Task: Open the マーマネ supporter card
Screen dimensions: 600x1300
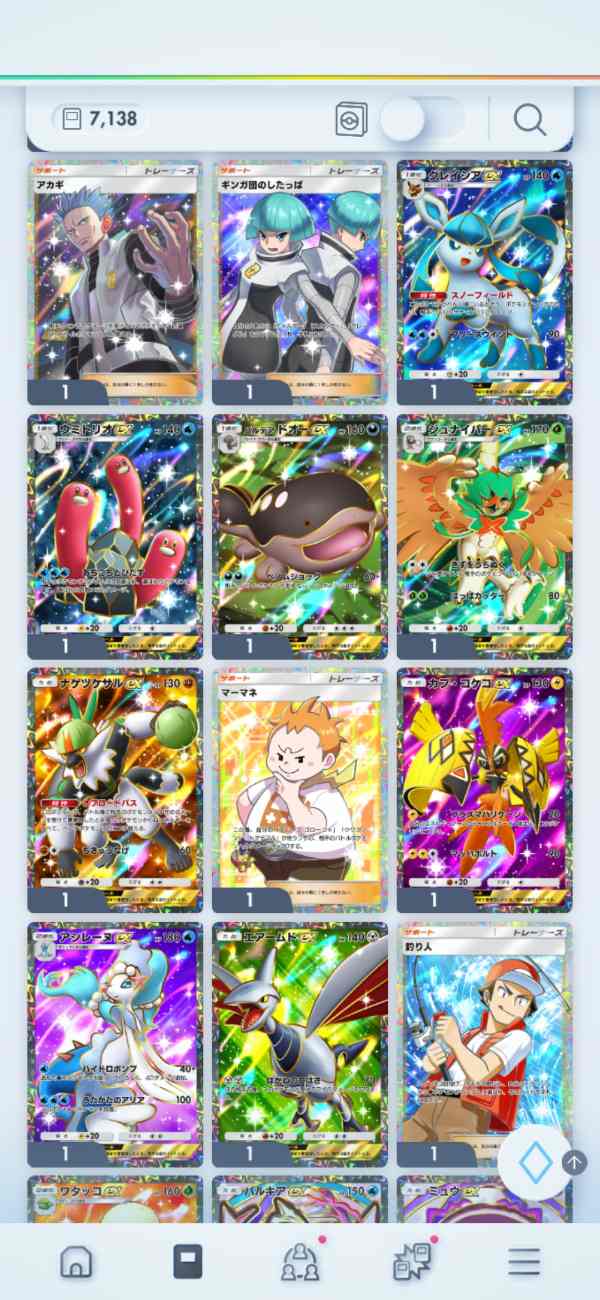Action: [x=299, y=790]
